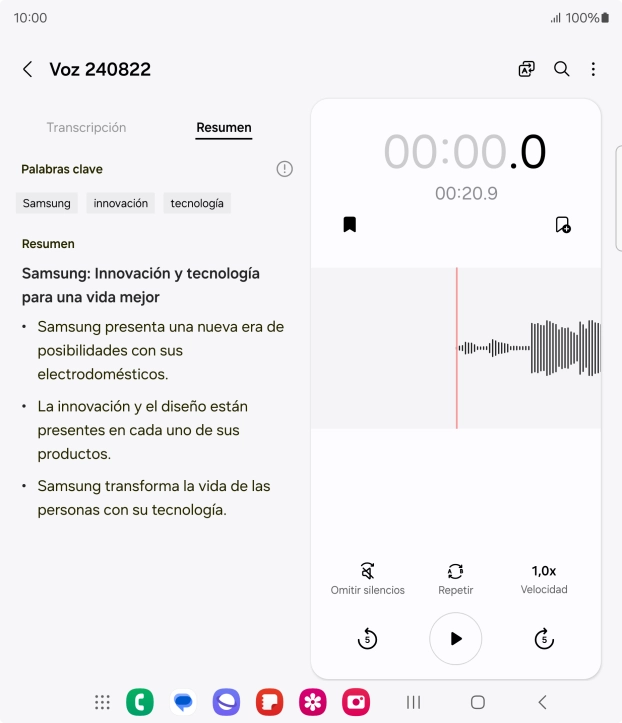Viewport: 622px width, 723px height.
Task: Open the apps drawer in the taskbar
Action: tap(102, 702)
